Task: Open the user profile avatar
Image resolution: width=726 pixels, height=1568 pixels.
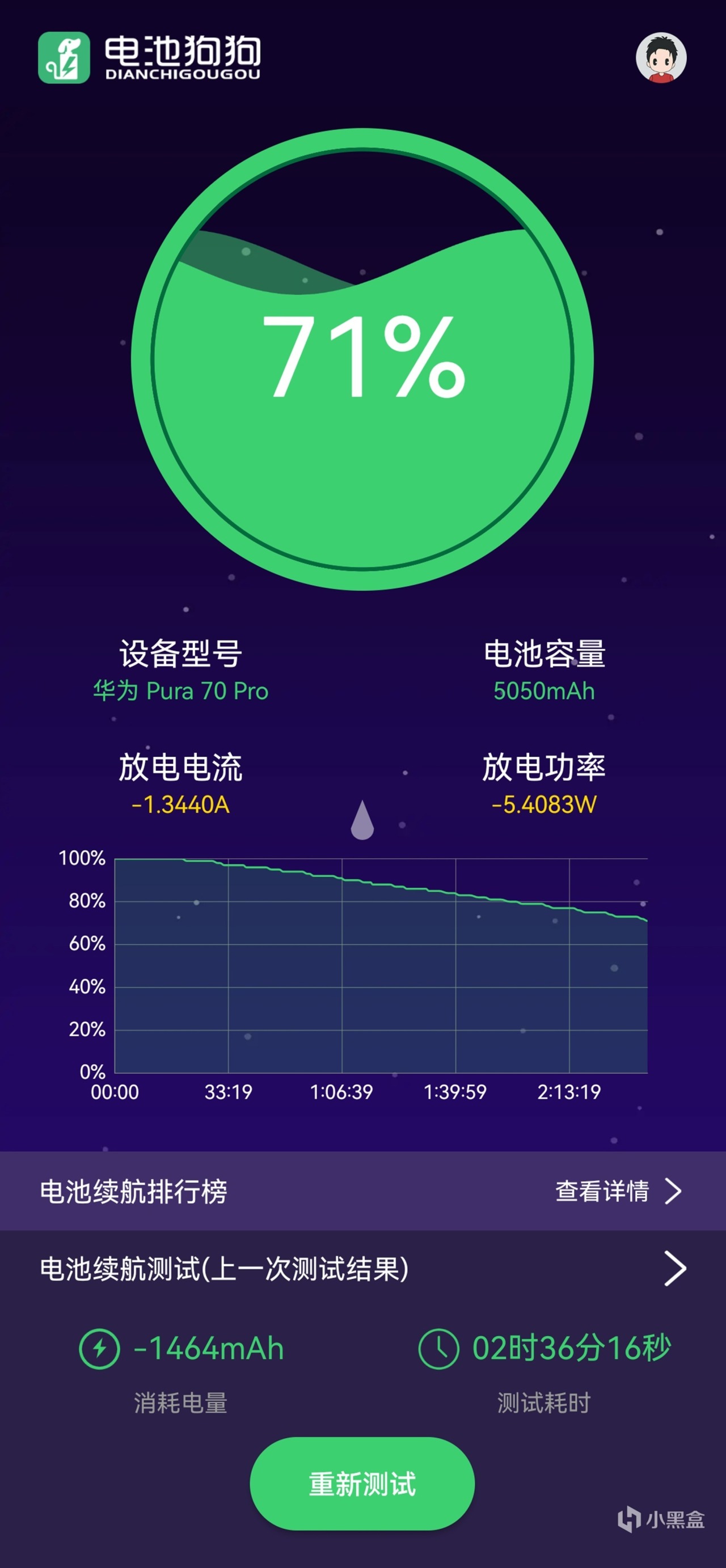Action: tap(661, 58)
